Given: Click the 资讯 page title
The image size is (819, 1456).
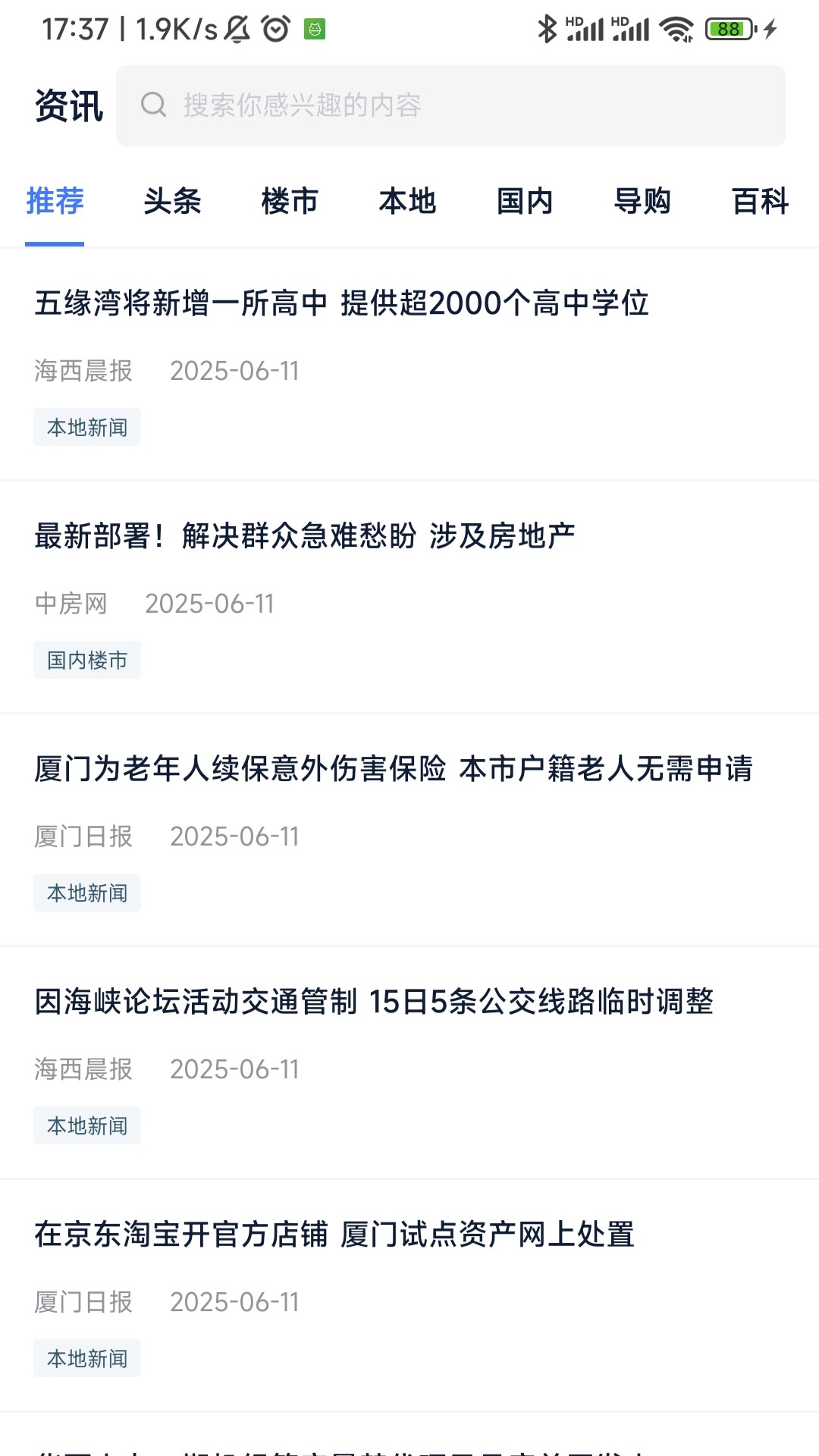Looking at the screenshot, I should click(x=67, y=106).
